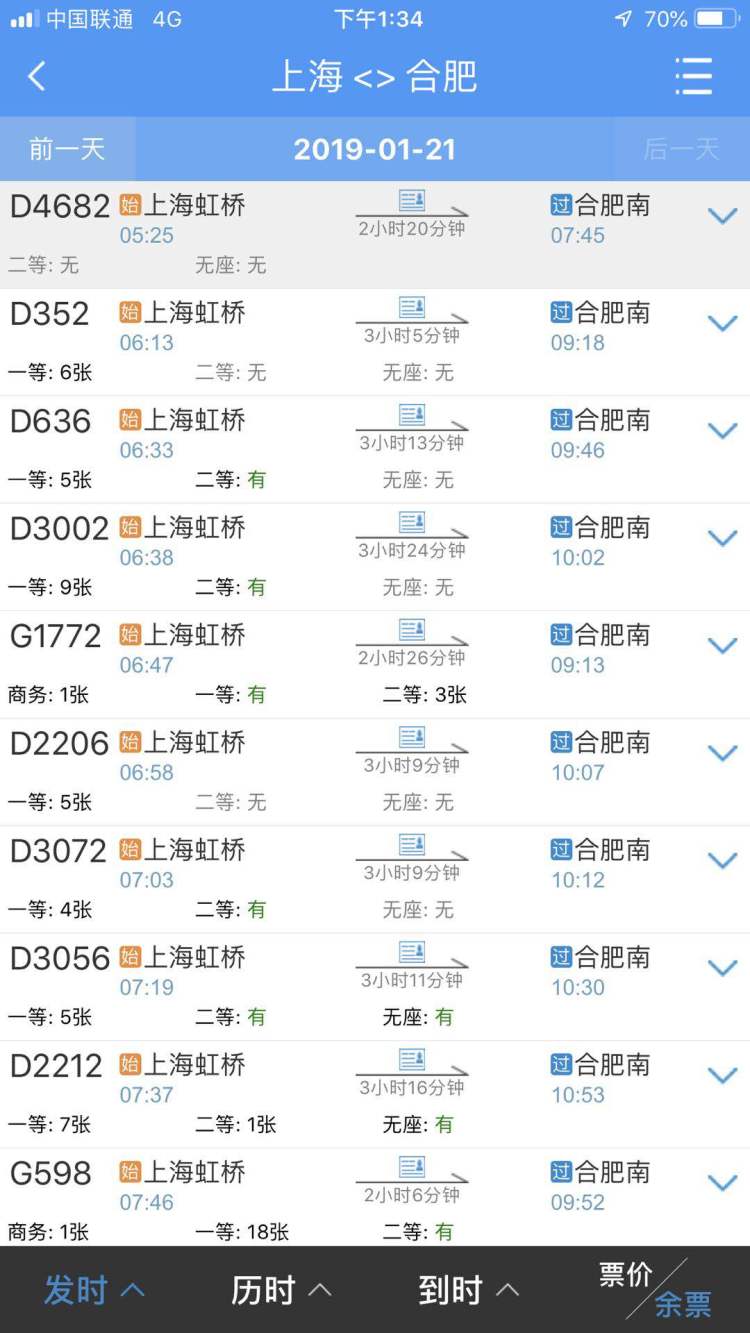Open train D3002 row
Screen dimensions: 750x1333
coord(375,557)
